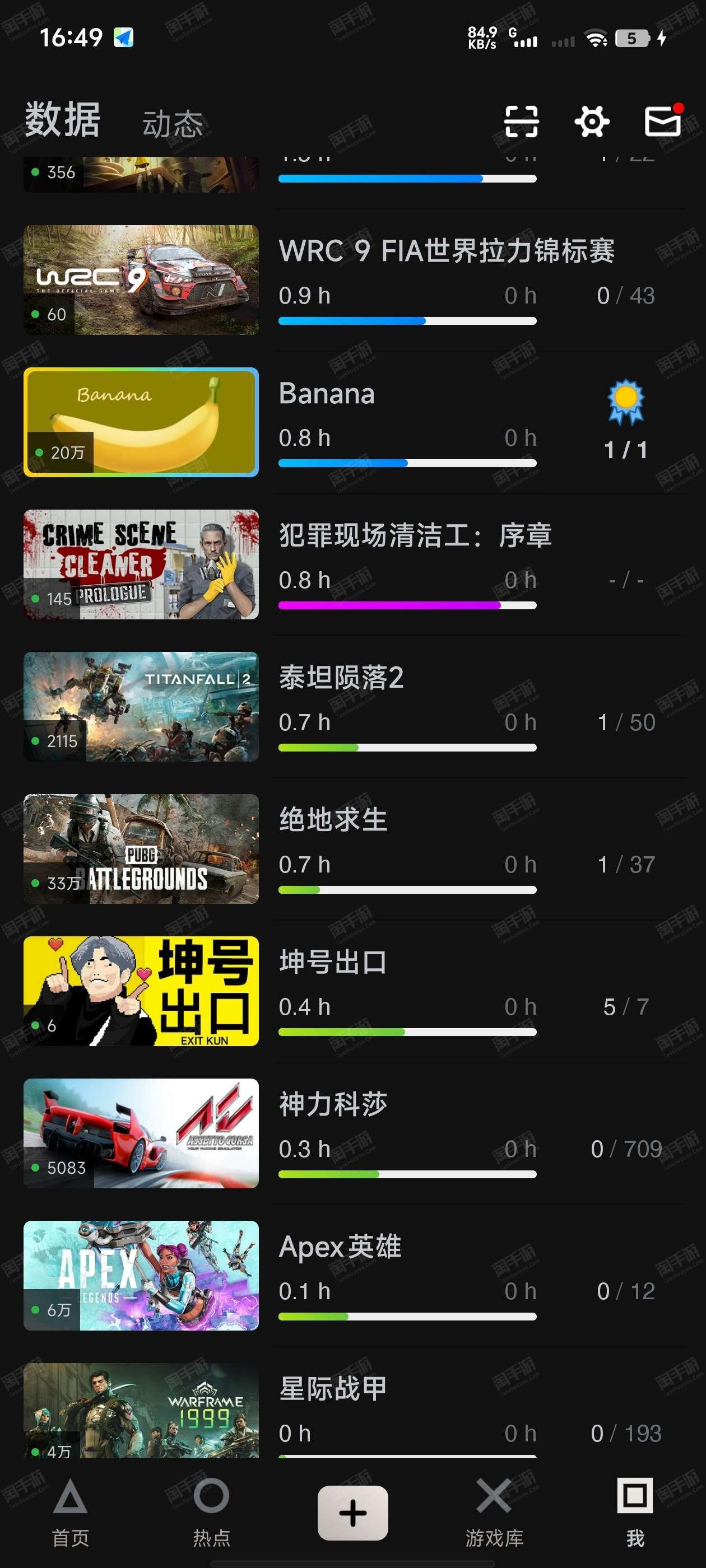Open the 泰坦陨落2 game entry

355,707
